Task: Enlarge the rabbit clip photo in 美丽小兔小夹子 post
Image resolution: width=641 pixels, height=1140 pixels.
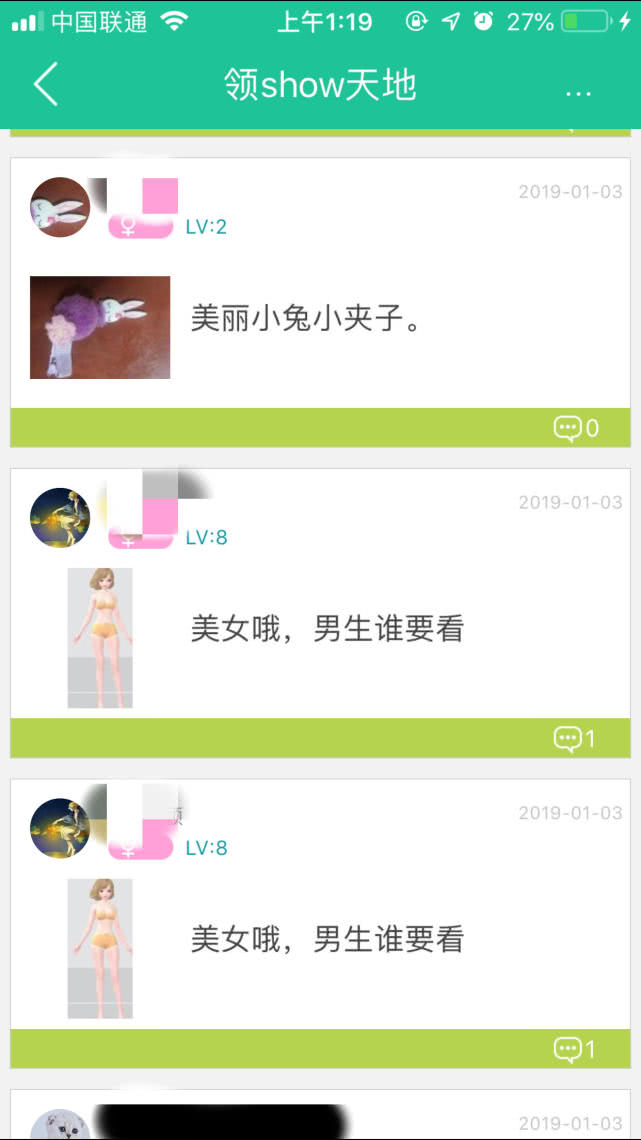Action: click(x=100, y=328)
